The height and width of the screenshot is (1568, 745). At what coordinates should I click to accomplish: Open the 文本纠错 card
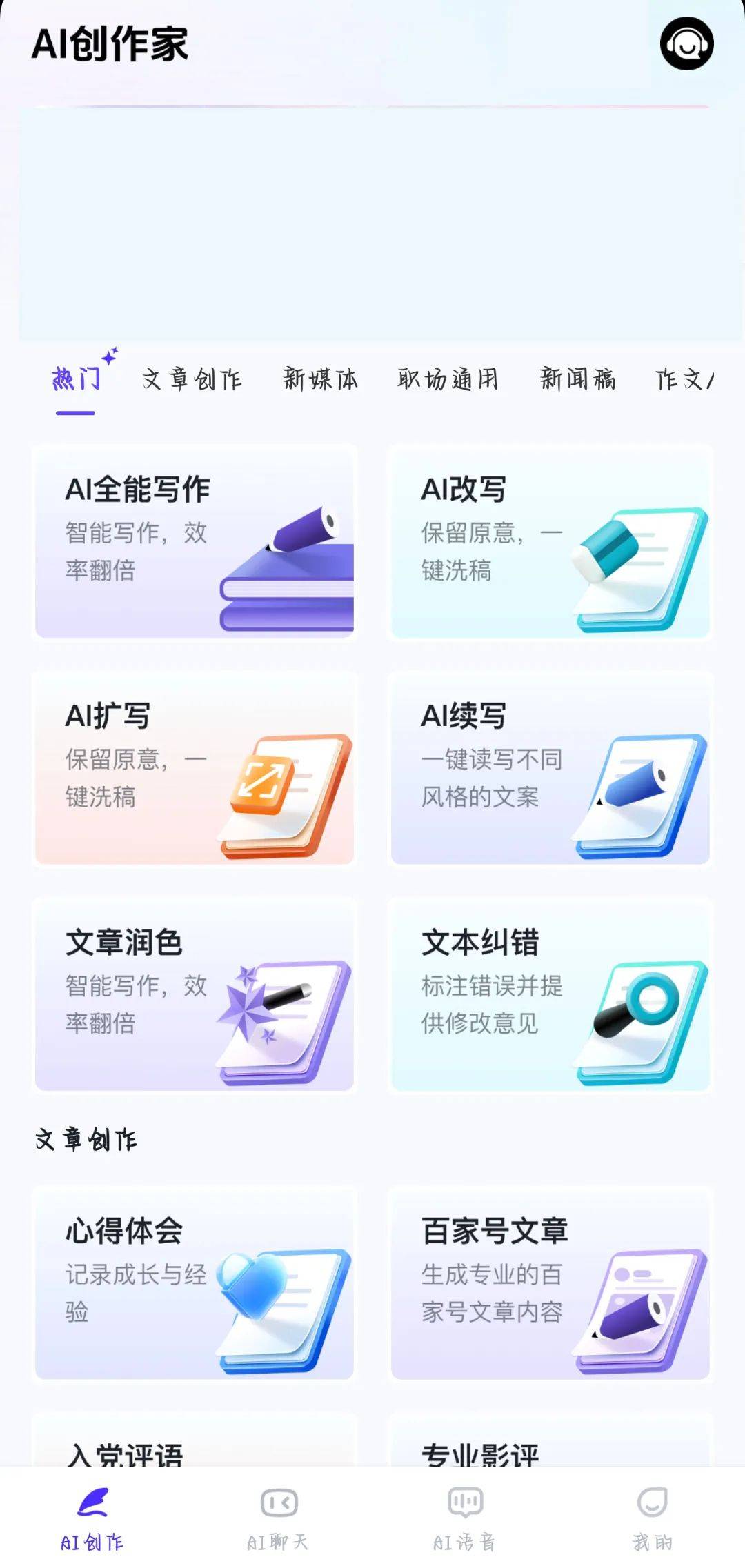(x=550, y=995)
